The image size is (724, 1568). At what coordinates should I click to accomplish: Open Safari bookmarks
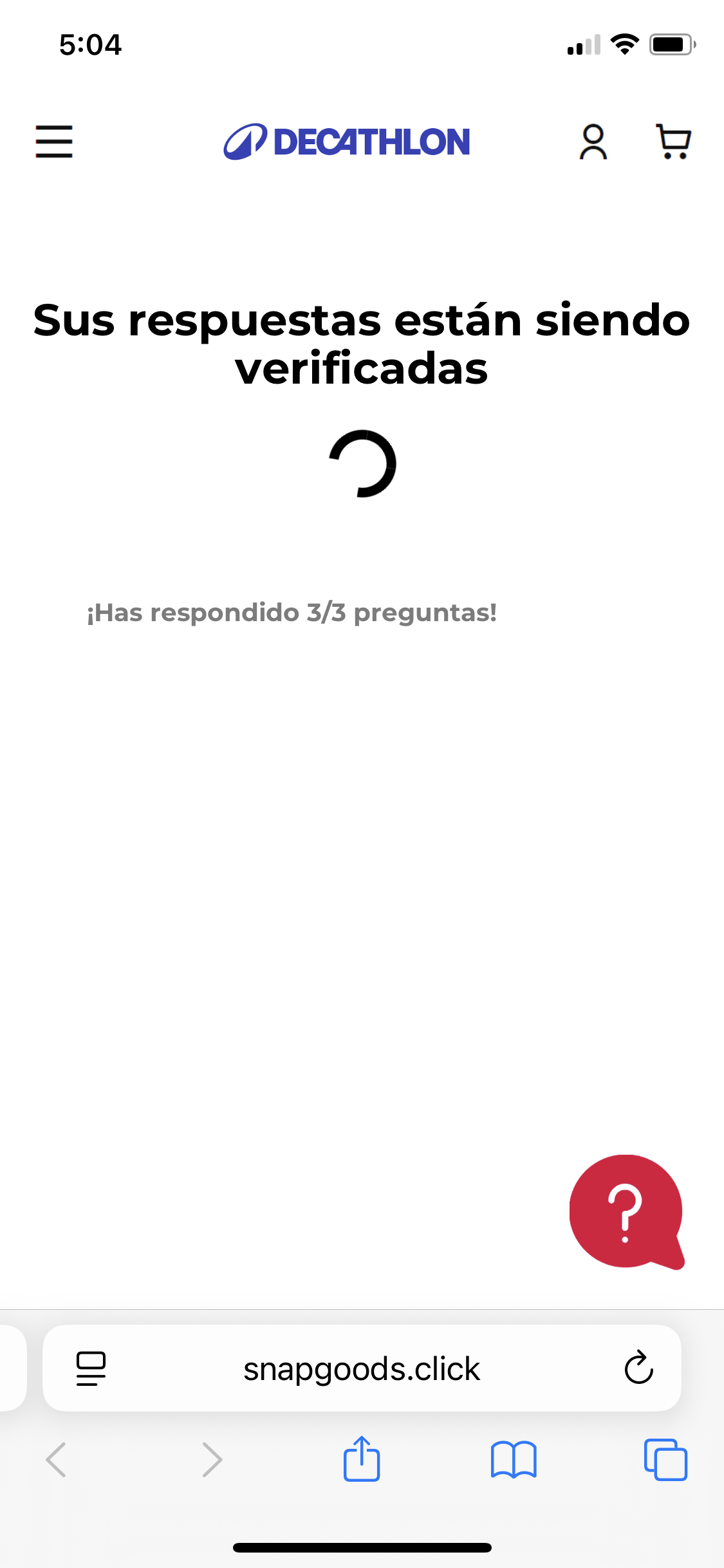513,1459
